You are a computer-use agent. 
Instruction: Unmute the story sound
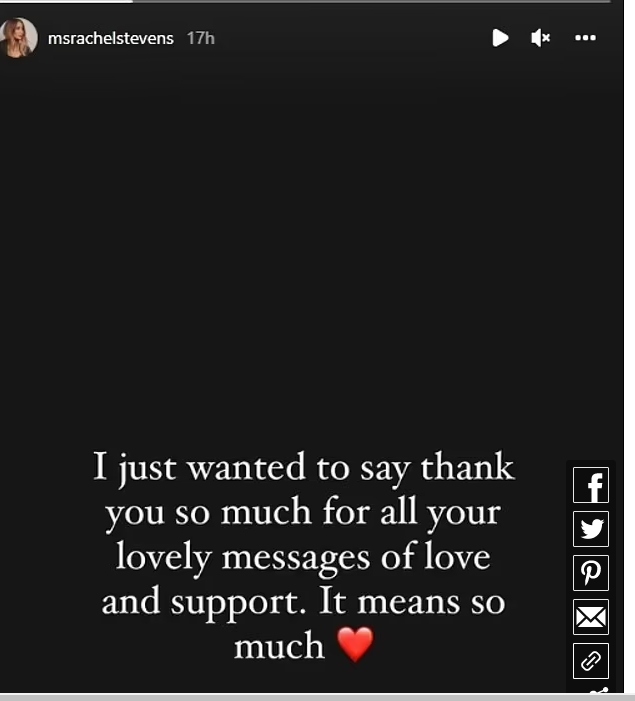coord(541,38)
